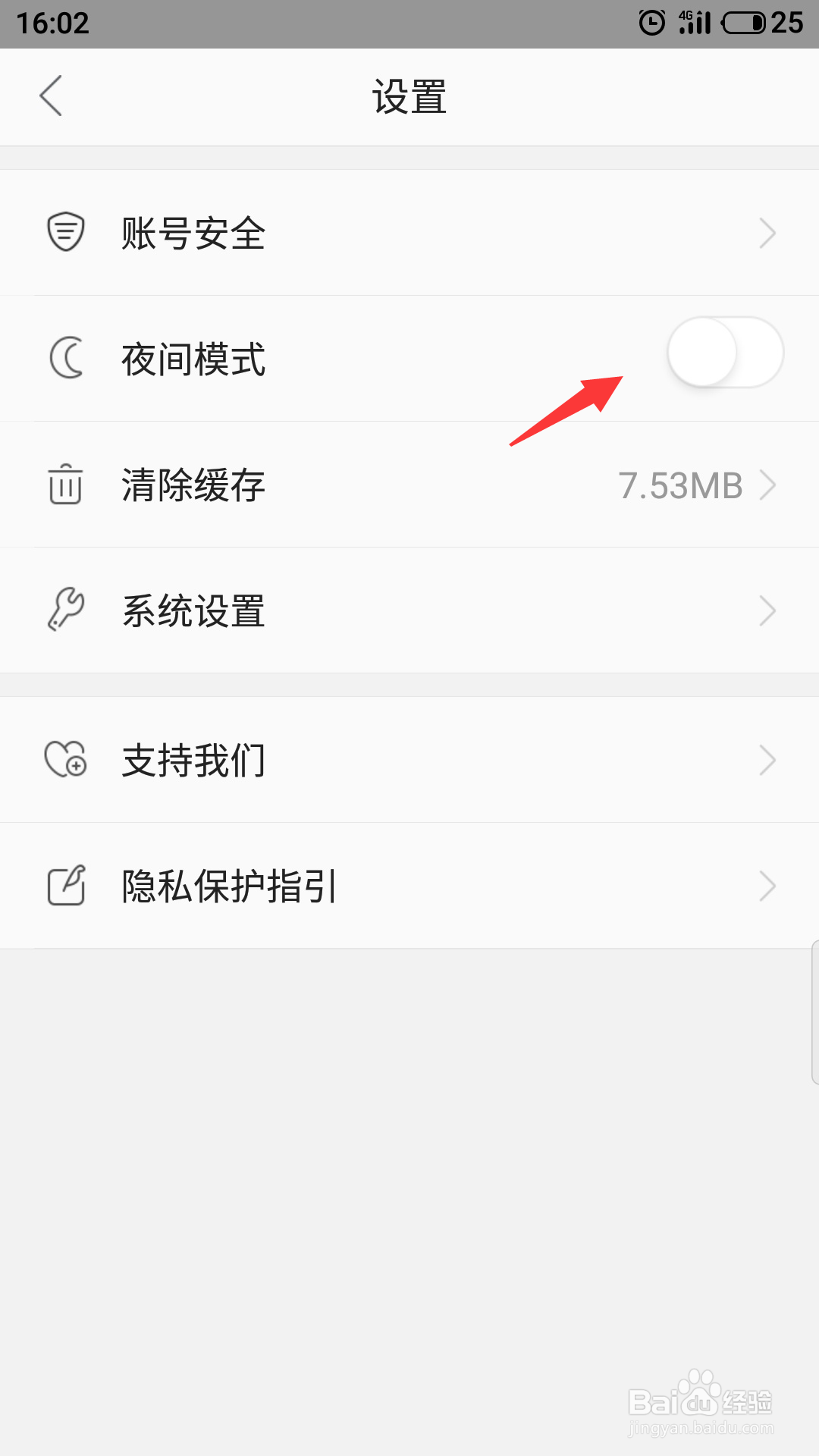Click the shield icon beside 账号安全
This screenshot has height=1456, width=819.
[x=67, y=231]
